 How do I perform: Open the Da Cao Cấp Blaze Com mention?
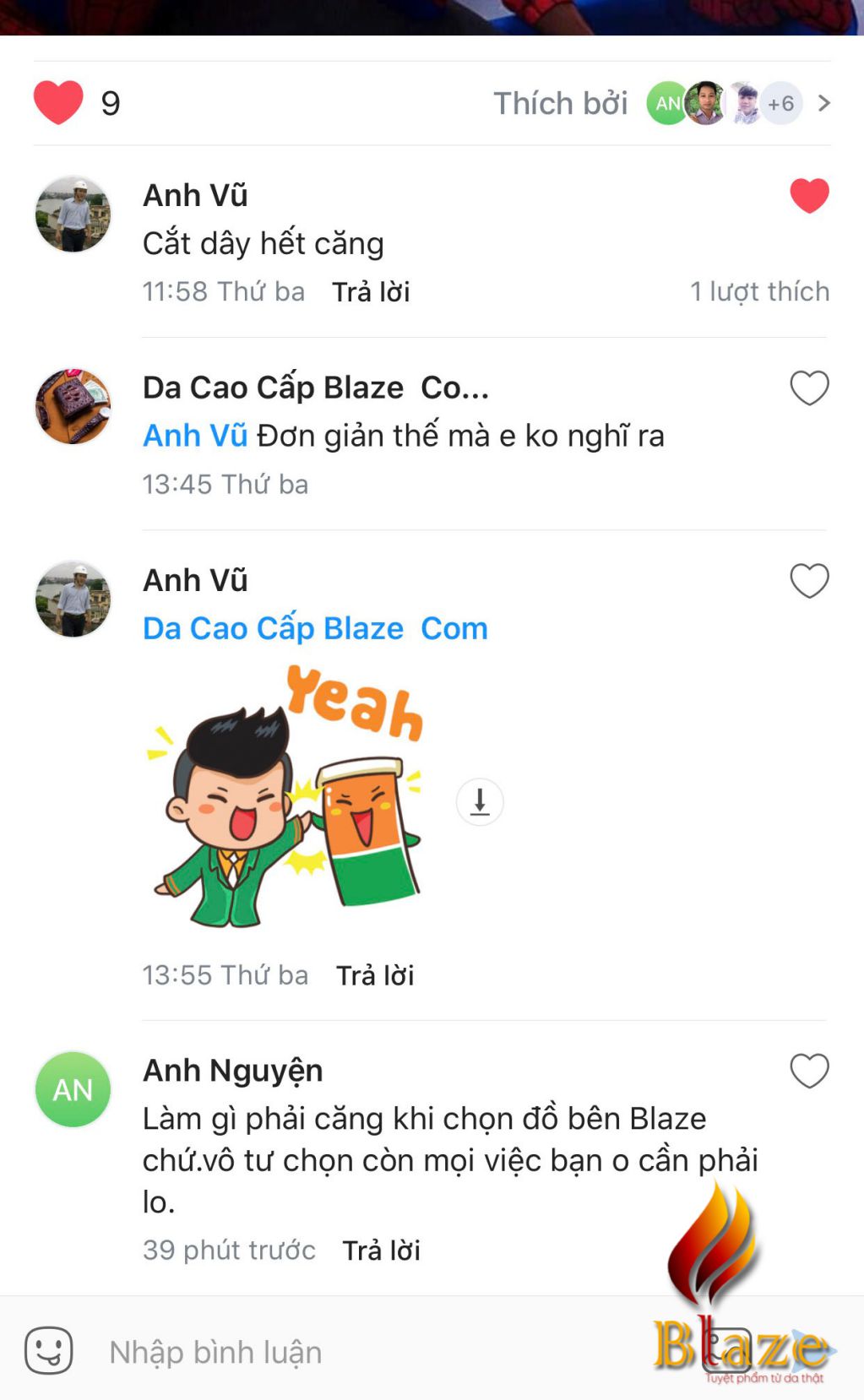tap(315, 629)
